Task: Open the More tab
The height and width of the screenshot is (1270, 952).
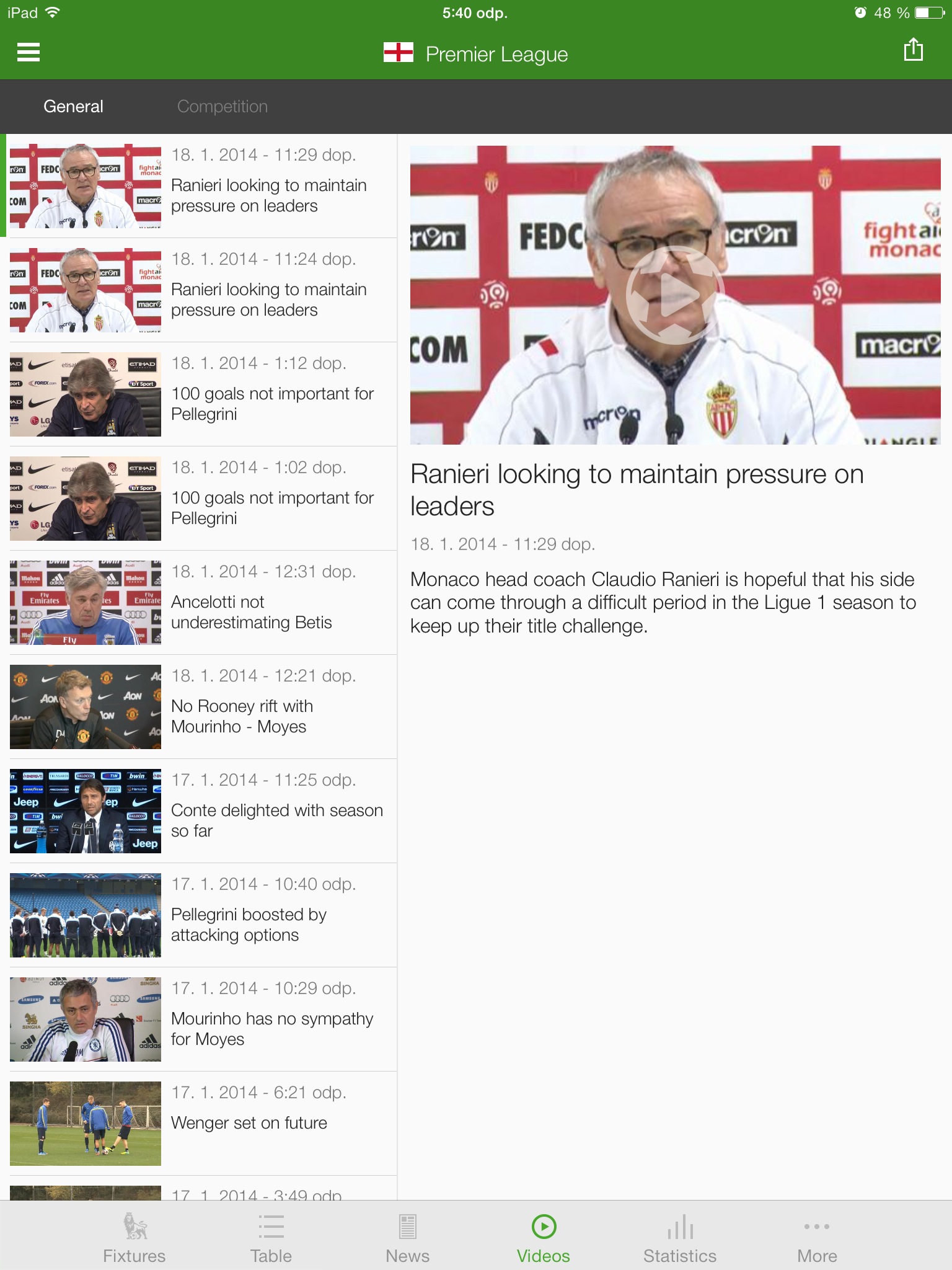Action: click(817, 1238)
